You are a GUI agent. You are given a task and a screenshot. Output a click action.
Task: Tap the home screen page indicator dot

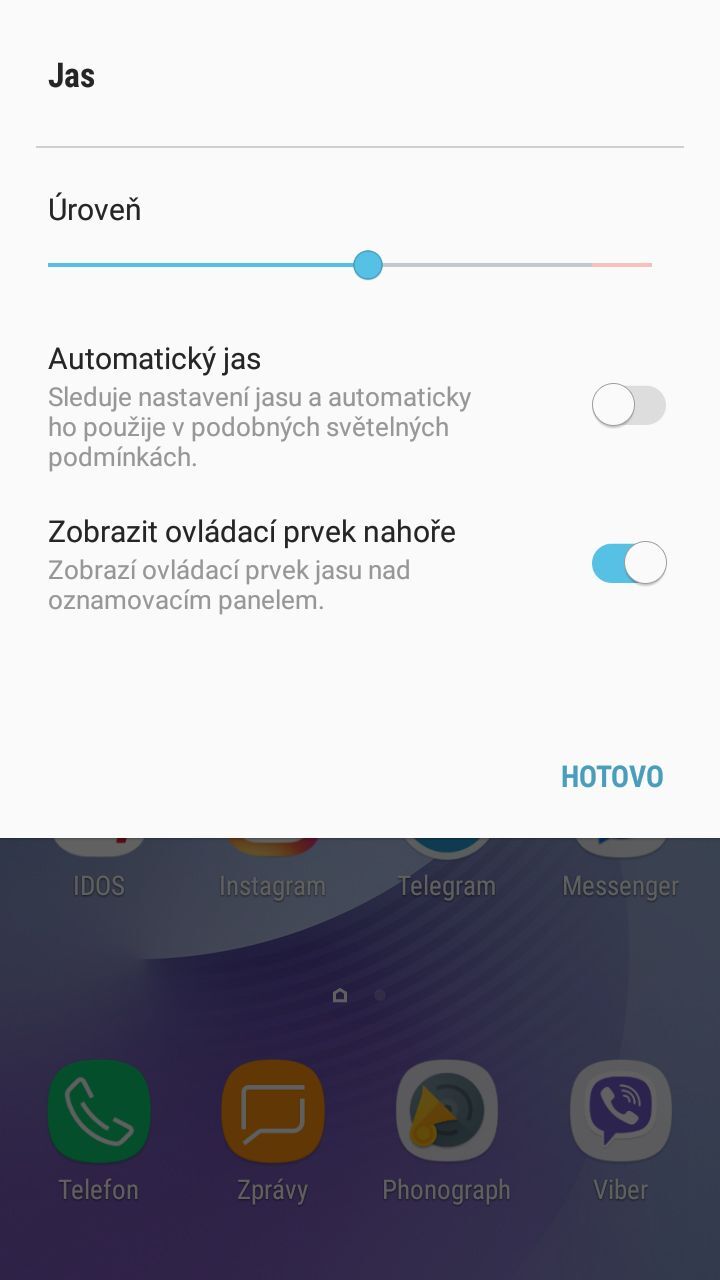coord(381,995)
